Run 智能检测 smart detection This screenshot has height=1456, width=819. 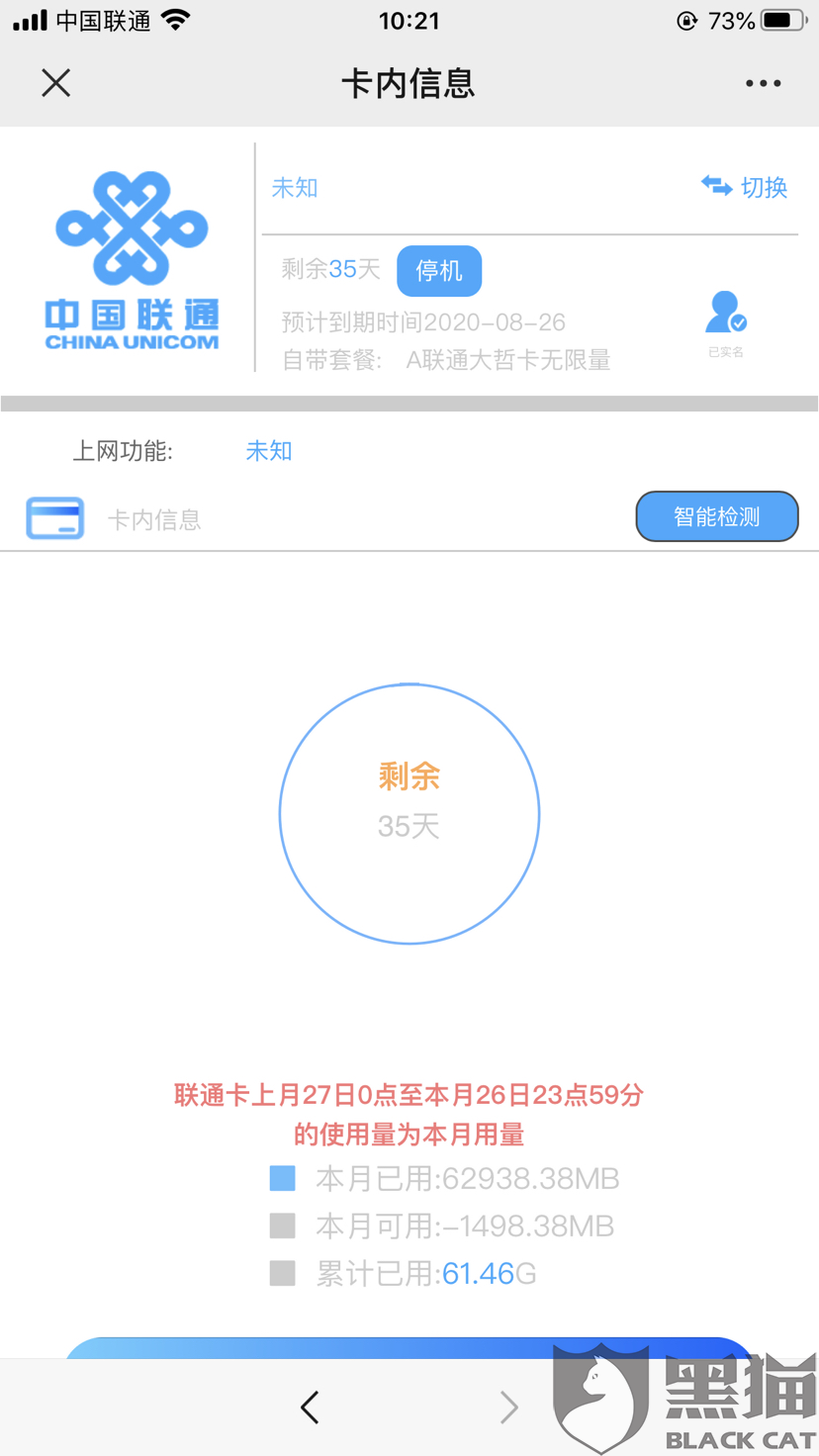click(x=716, y=516)
